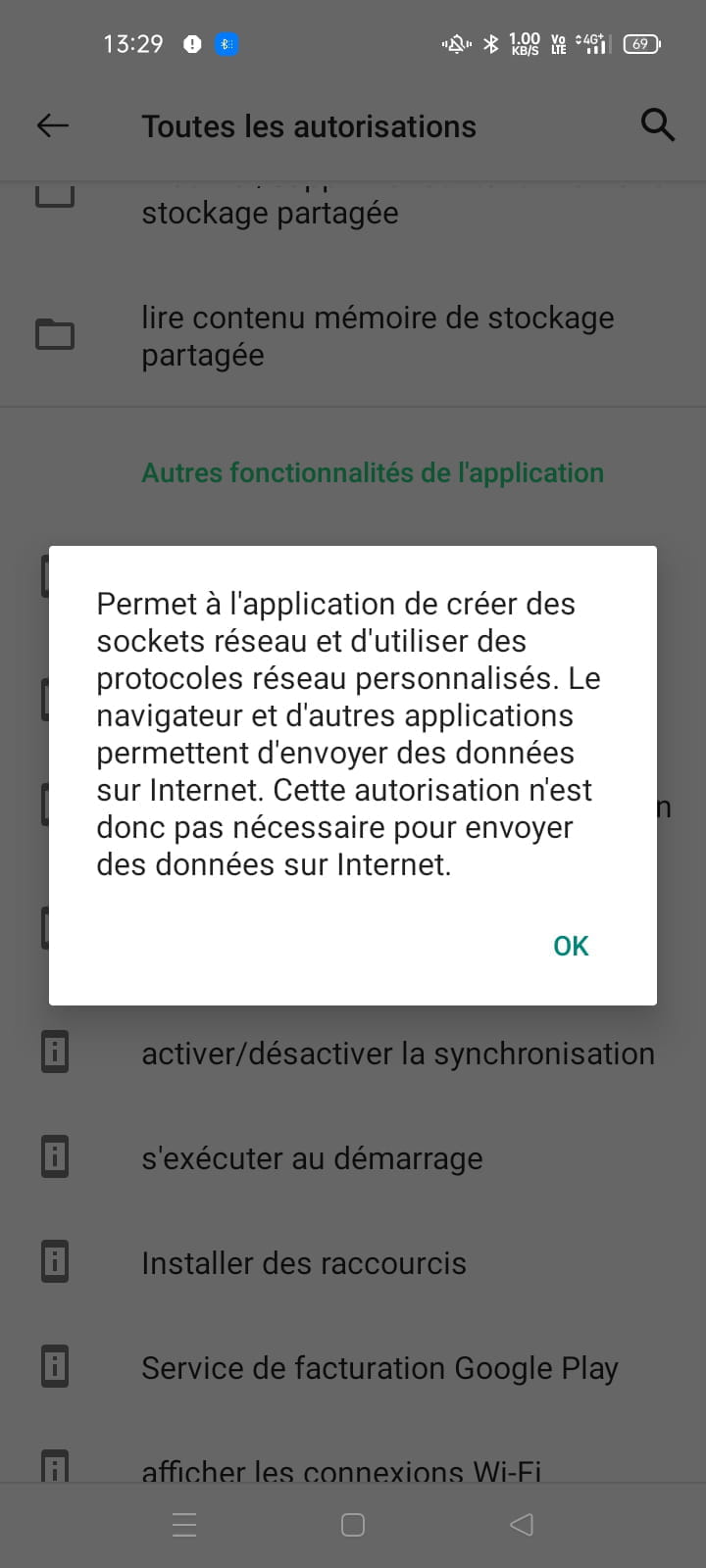
Task: Open 's'exécuter au démarrage' permission info
Action: pos(353,1158)
